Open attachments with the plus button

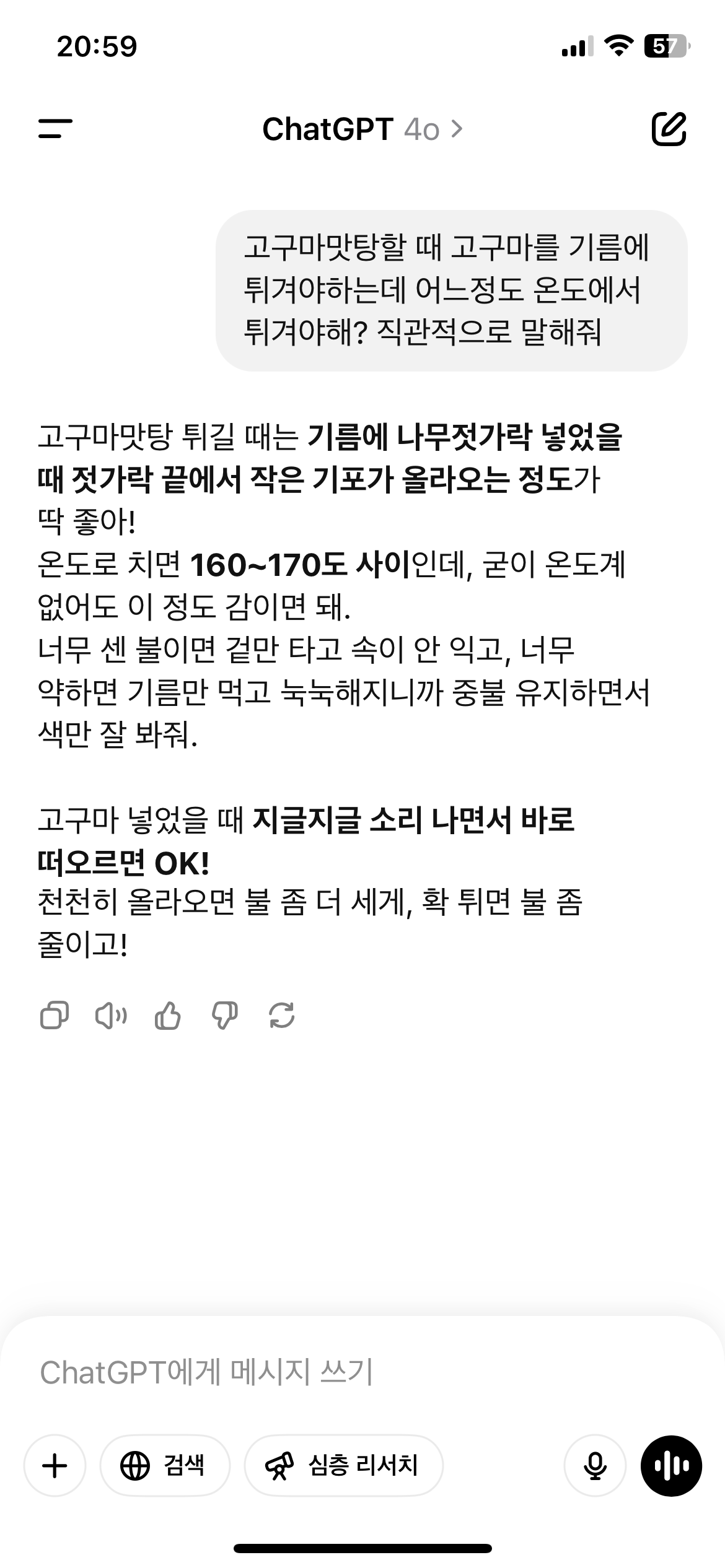[55, 1466]
